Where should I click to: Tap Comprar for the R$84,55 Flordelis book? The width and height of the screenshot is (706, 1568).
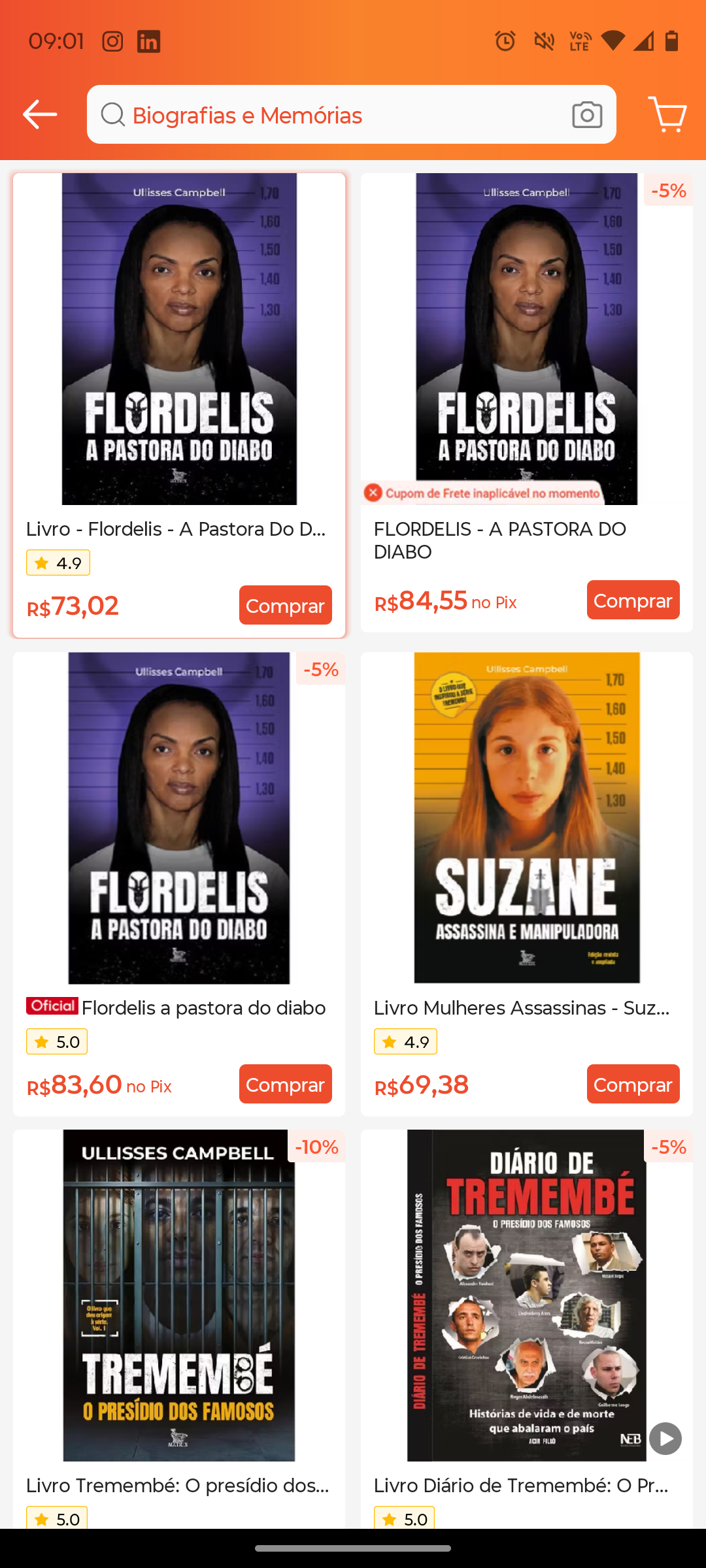coord(633,600)
